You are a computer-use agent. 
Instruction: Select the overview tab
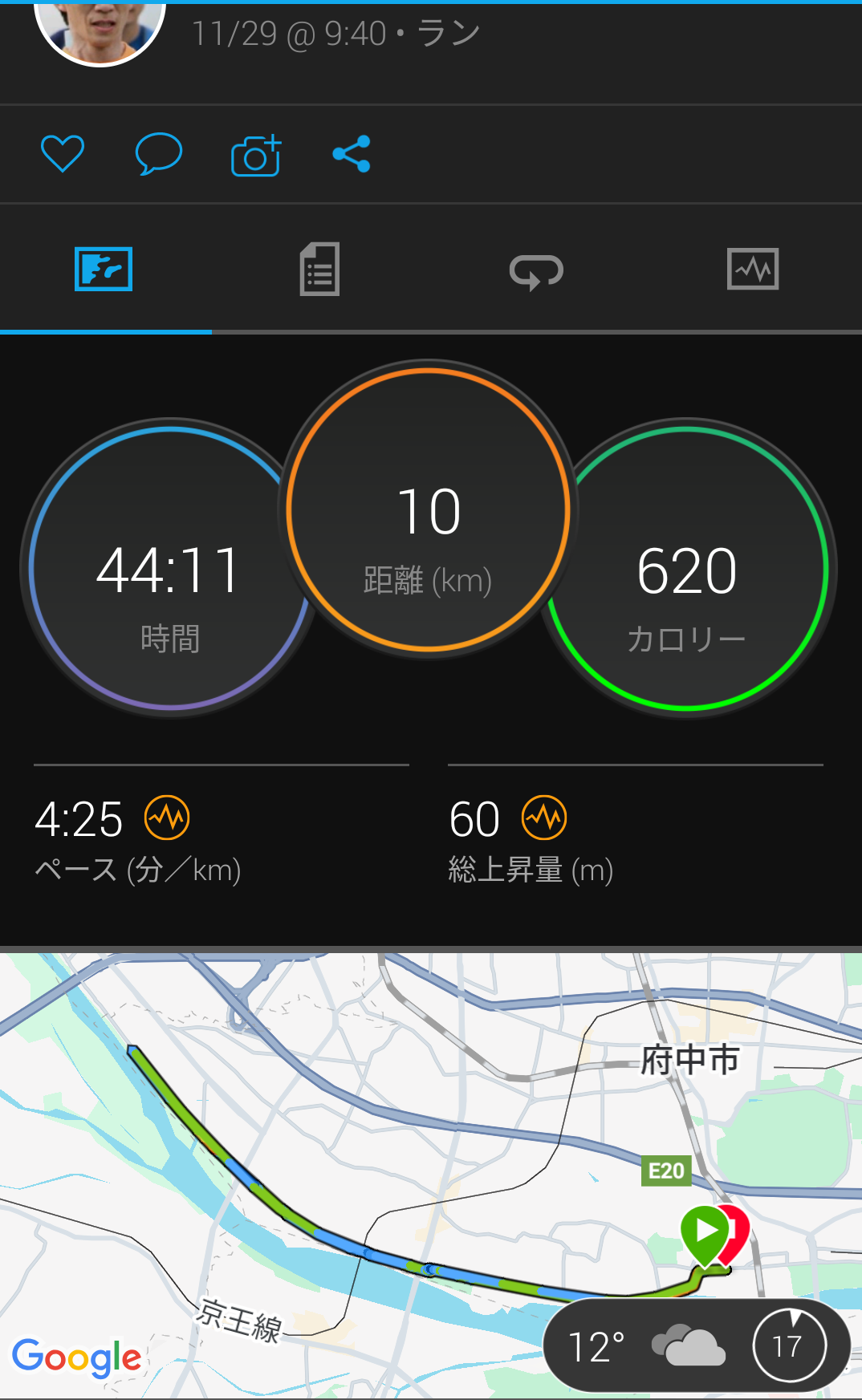(x=104, y=270)
